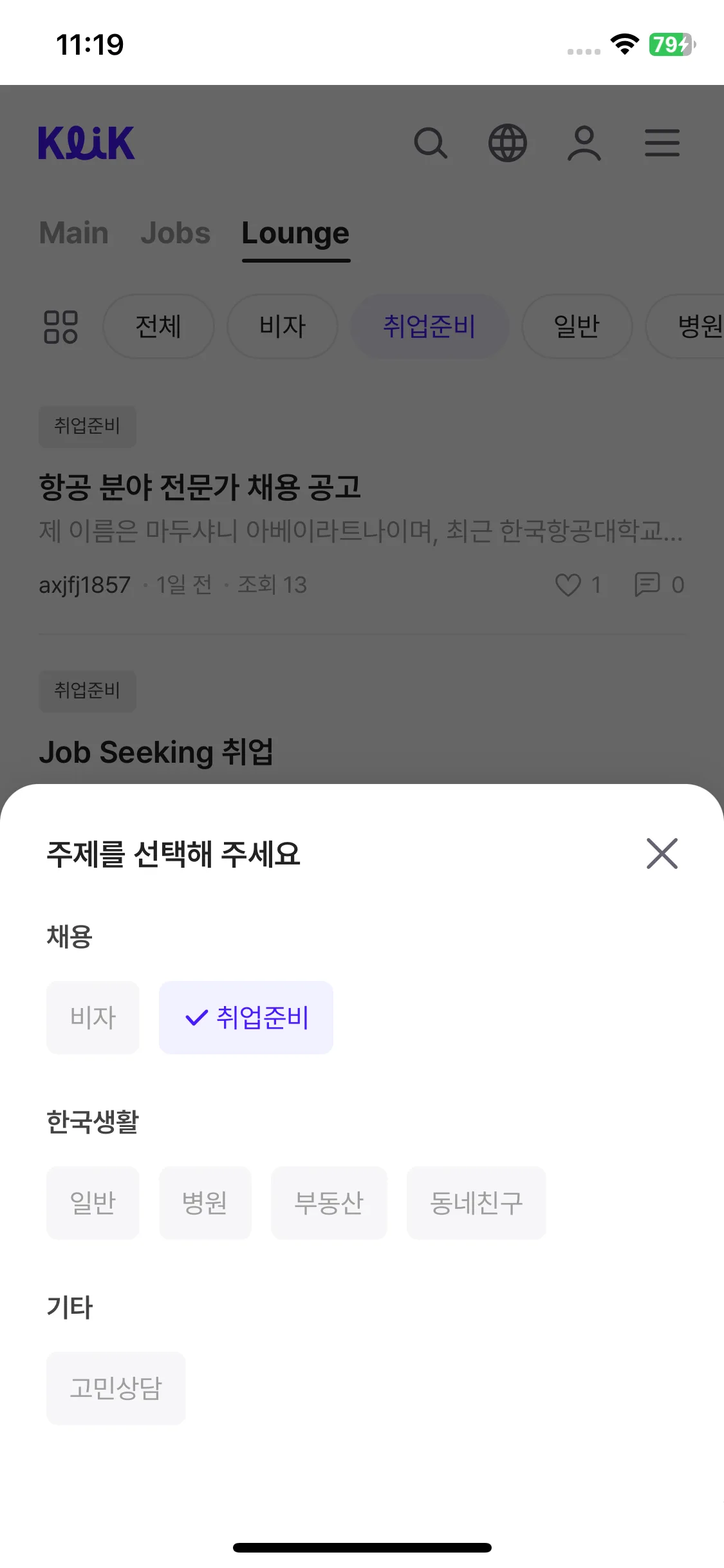The height and width of the screenshot is (1568, 724).
Task: Choose the 일반 topic chip
Action: tap(93, 1203)
